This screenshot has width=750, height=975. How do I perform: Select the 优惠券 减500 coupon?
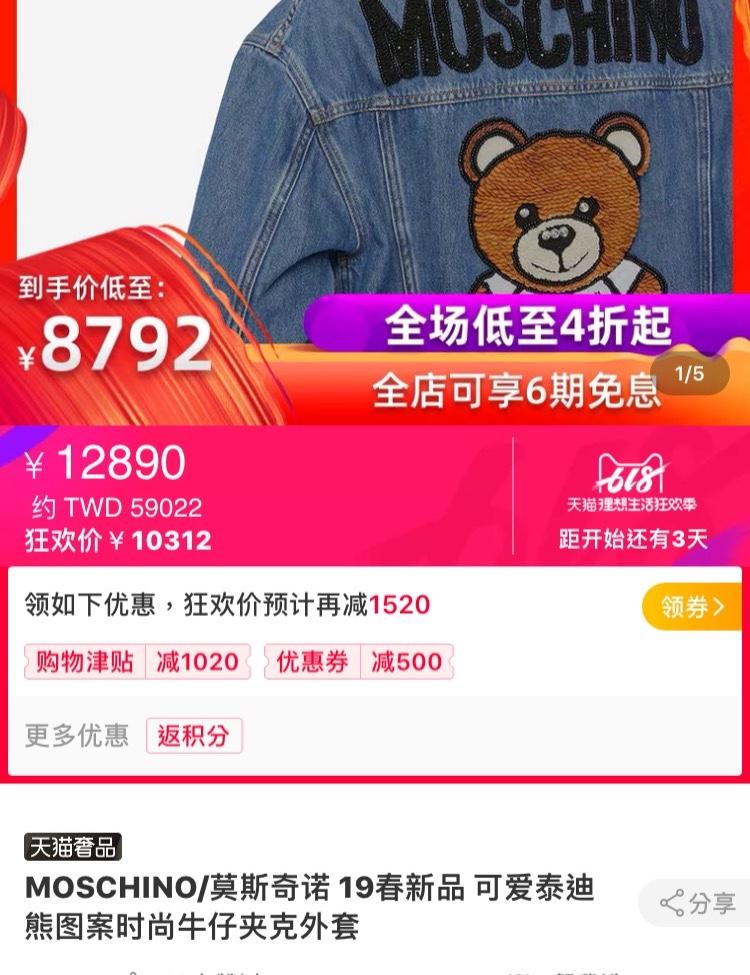[x=358, y=662]
